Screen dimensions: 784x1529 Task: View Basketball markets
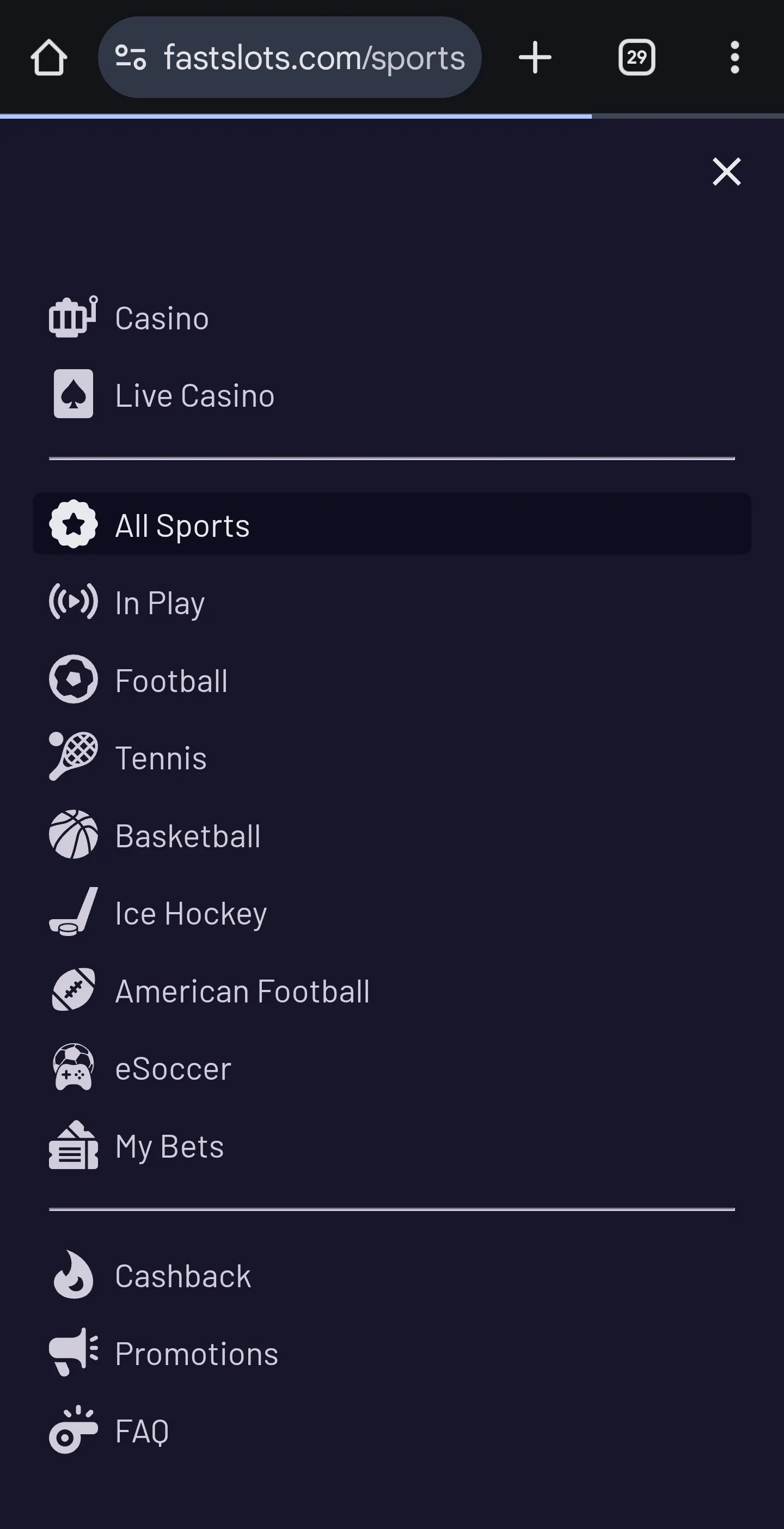tap(187, 836)
